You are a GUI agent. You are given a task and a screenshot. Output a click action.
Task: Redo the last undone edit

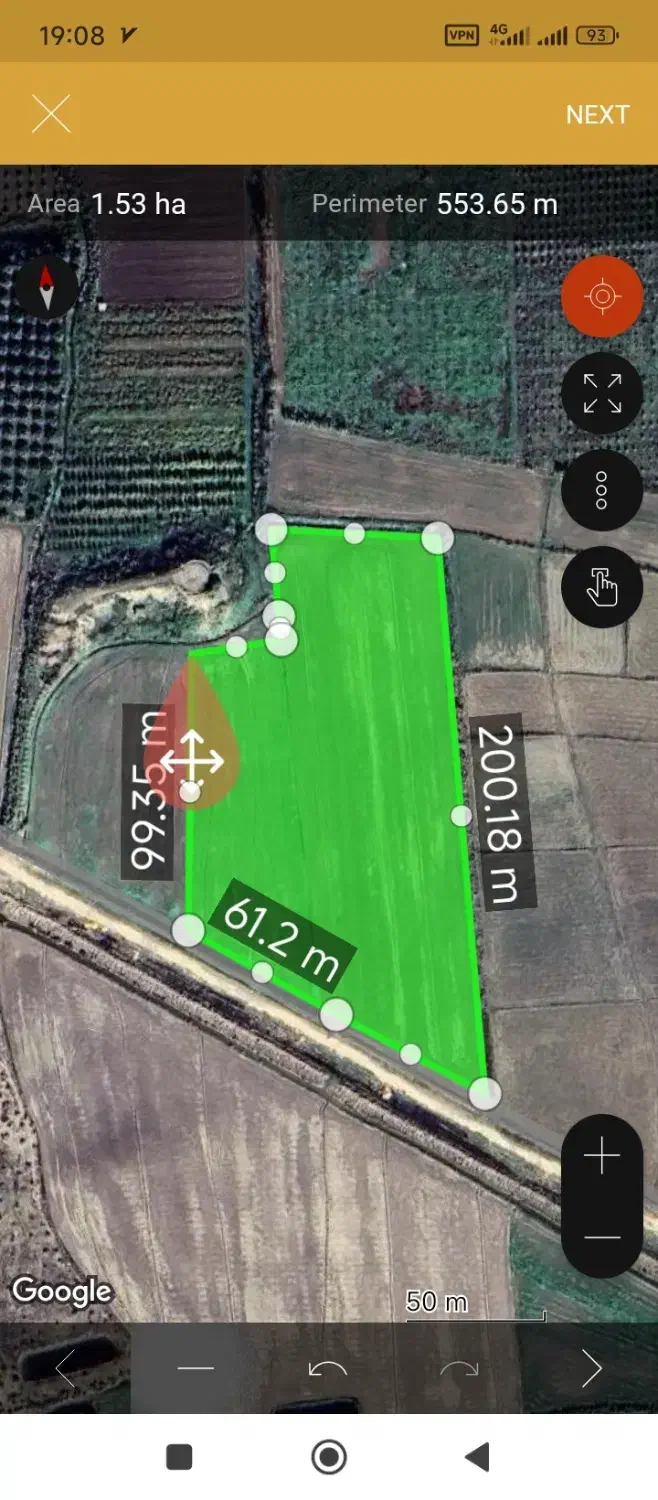(459, 1369)
